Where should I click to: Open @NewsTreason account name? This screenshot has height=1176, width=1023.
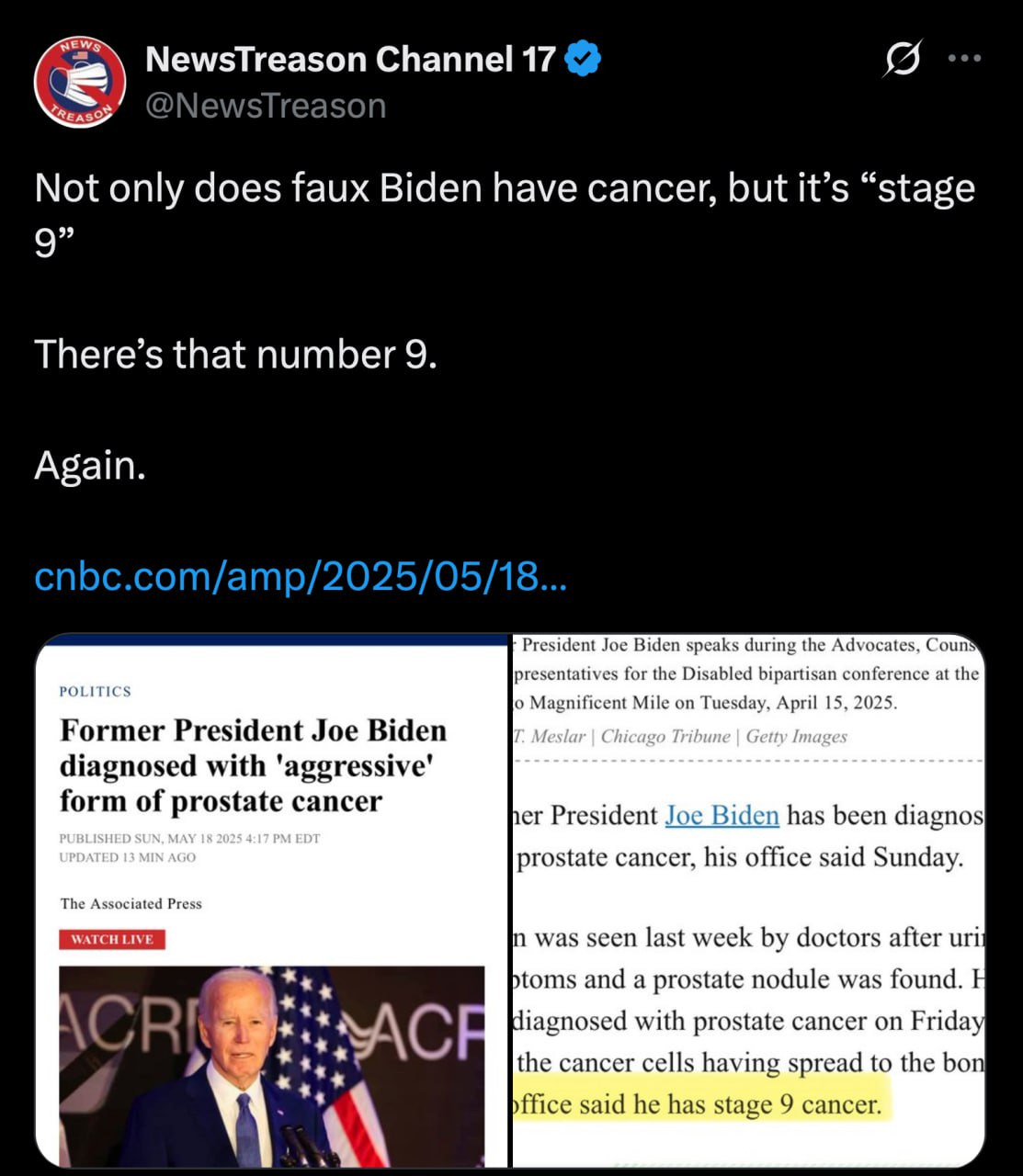(x=351, y=60)
